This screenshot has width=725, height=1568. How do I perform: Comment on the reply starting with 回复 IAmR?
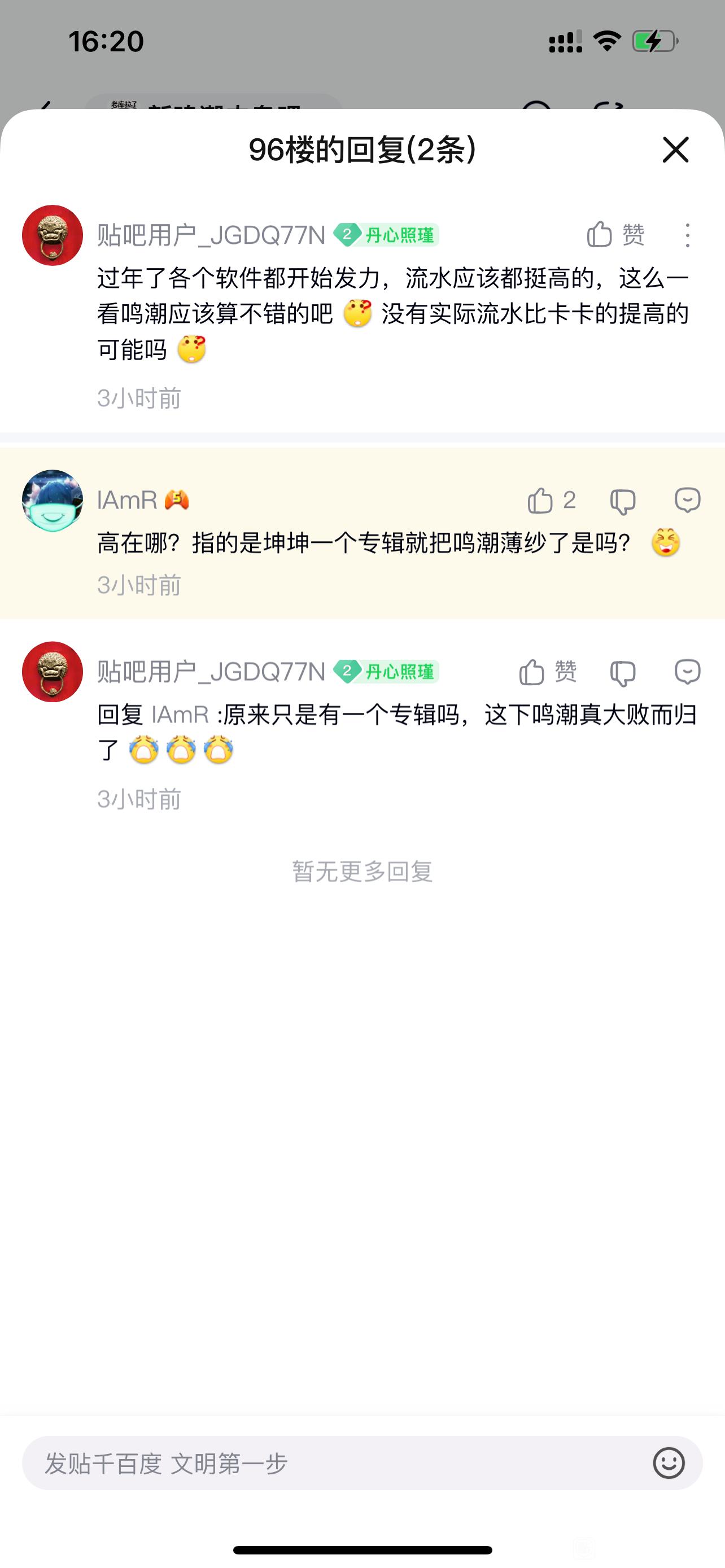687,672
